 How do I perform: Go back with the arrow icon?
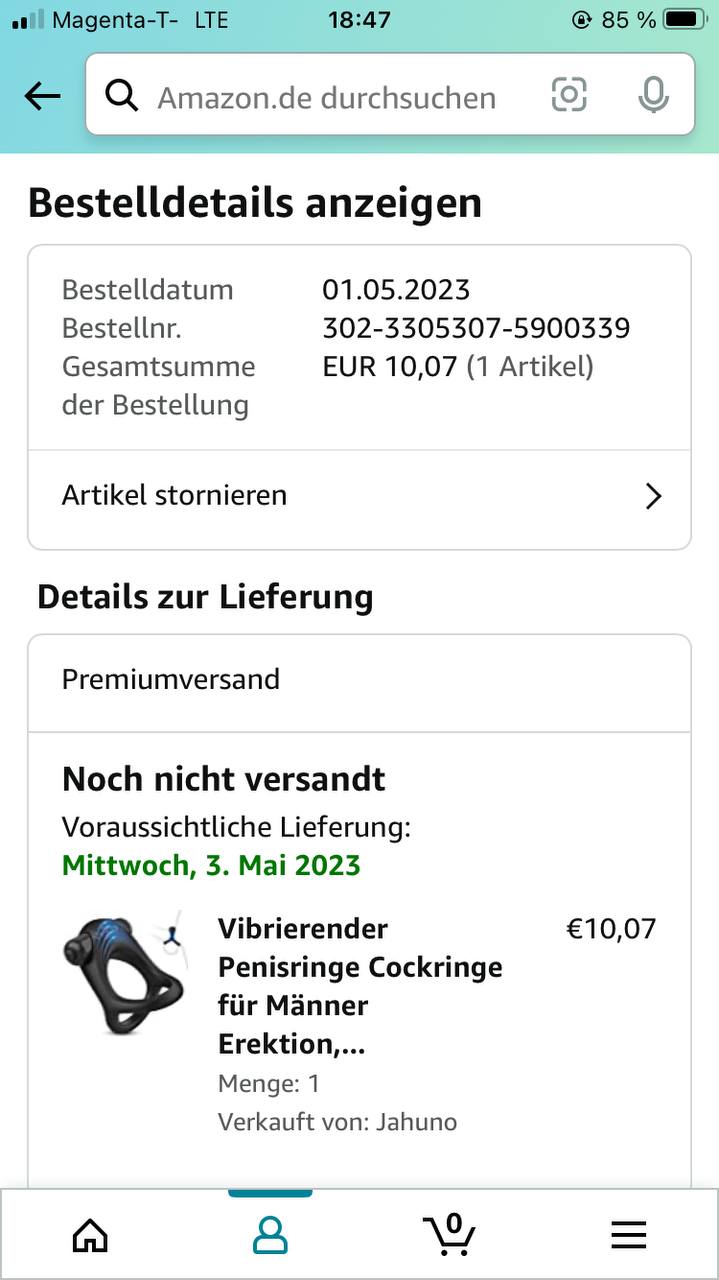tap(42, 96)
